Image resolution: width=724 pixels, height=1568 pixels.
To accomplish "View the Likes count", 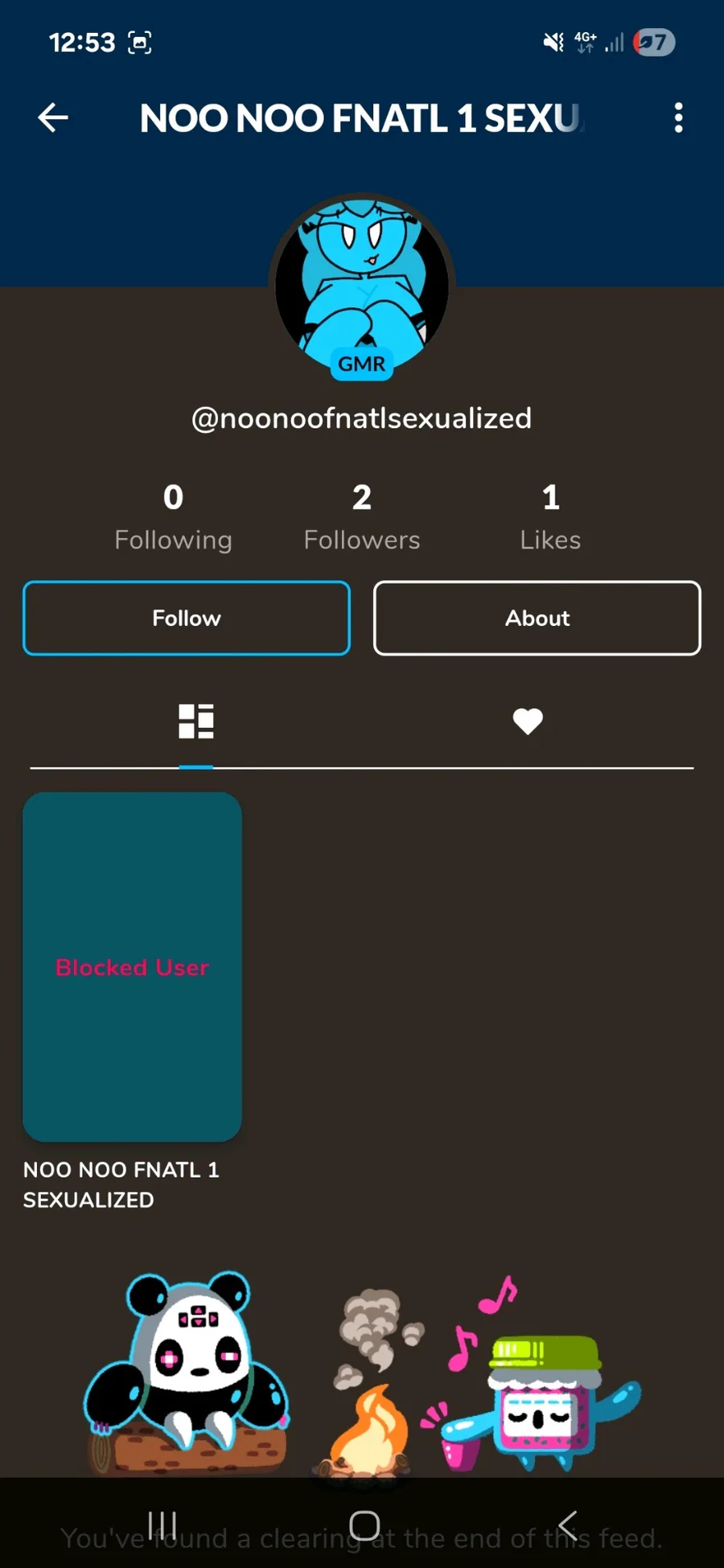I will coord(550,516).
